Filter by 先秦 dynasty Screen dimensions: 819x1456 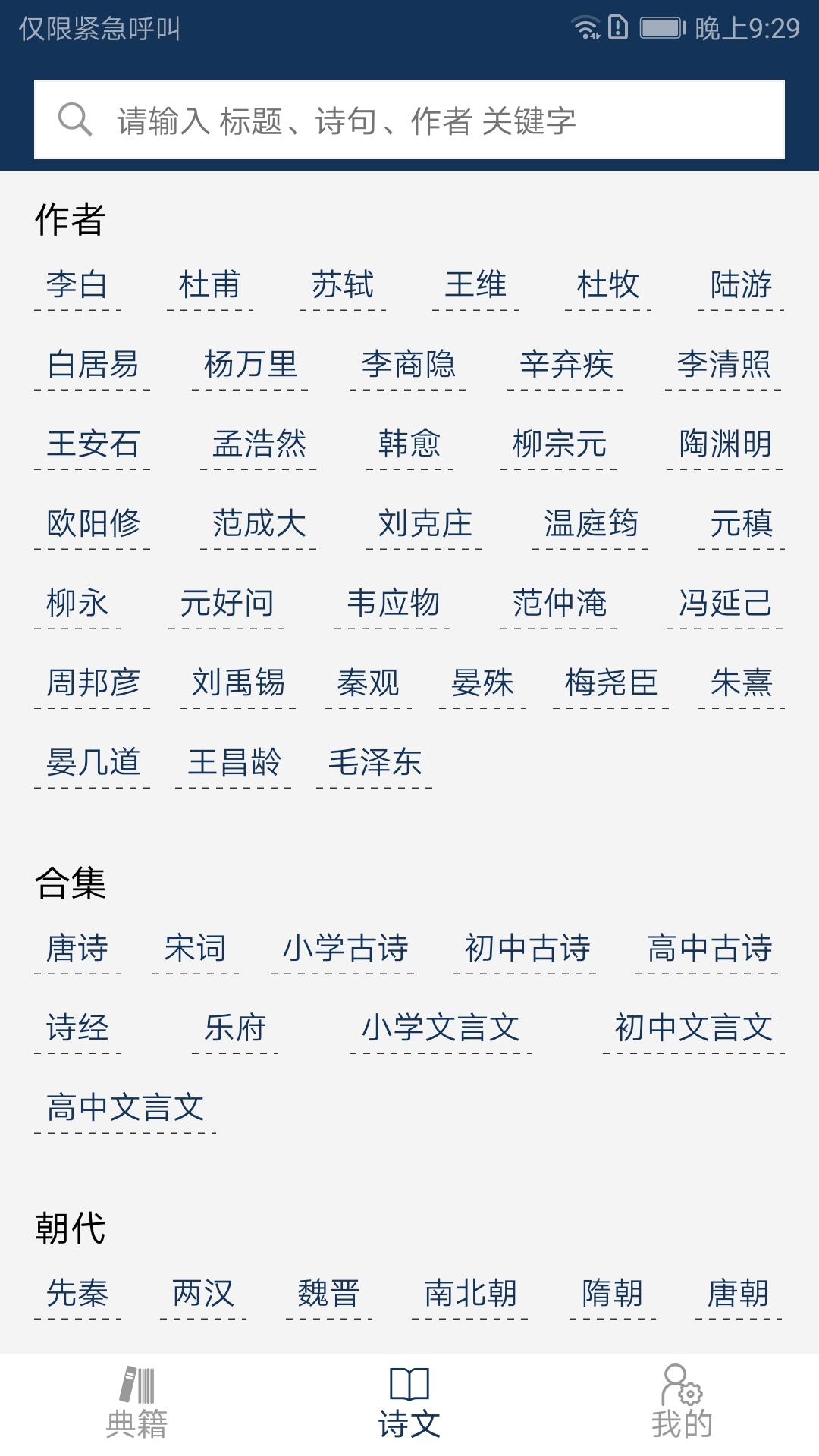coord(77,1294)
